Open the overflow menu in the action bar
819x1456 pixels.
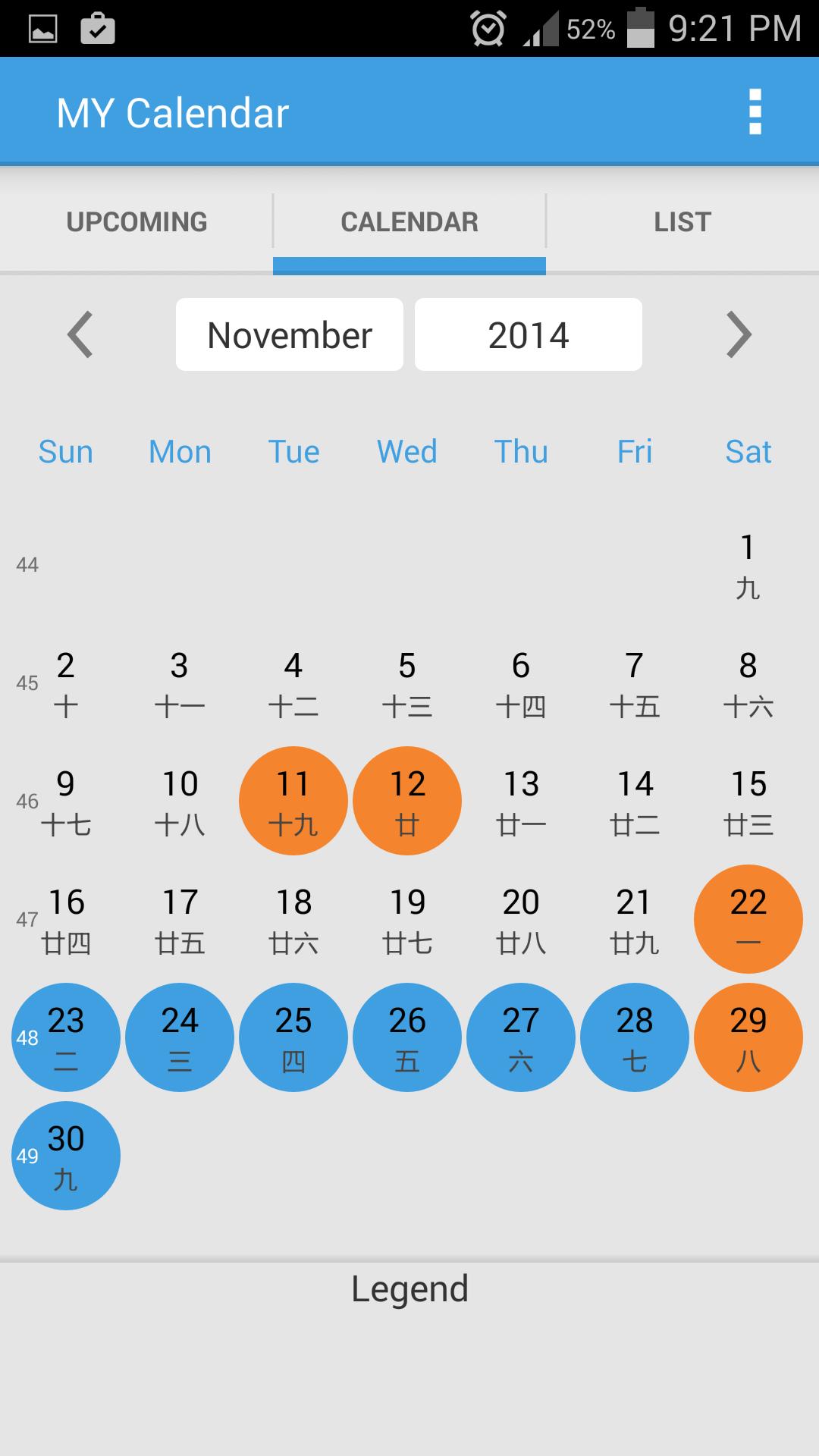754,111
